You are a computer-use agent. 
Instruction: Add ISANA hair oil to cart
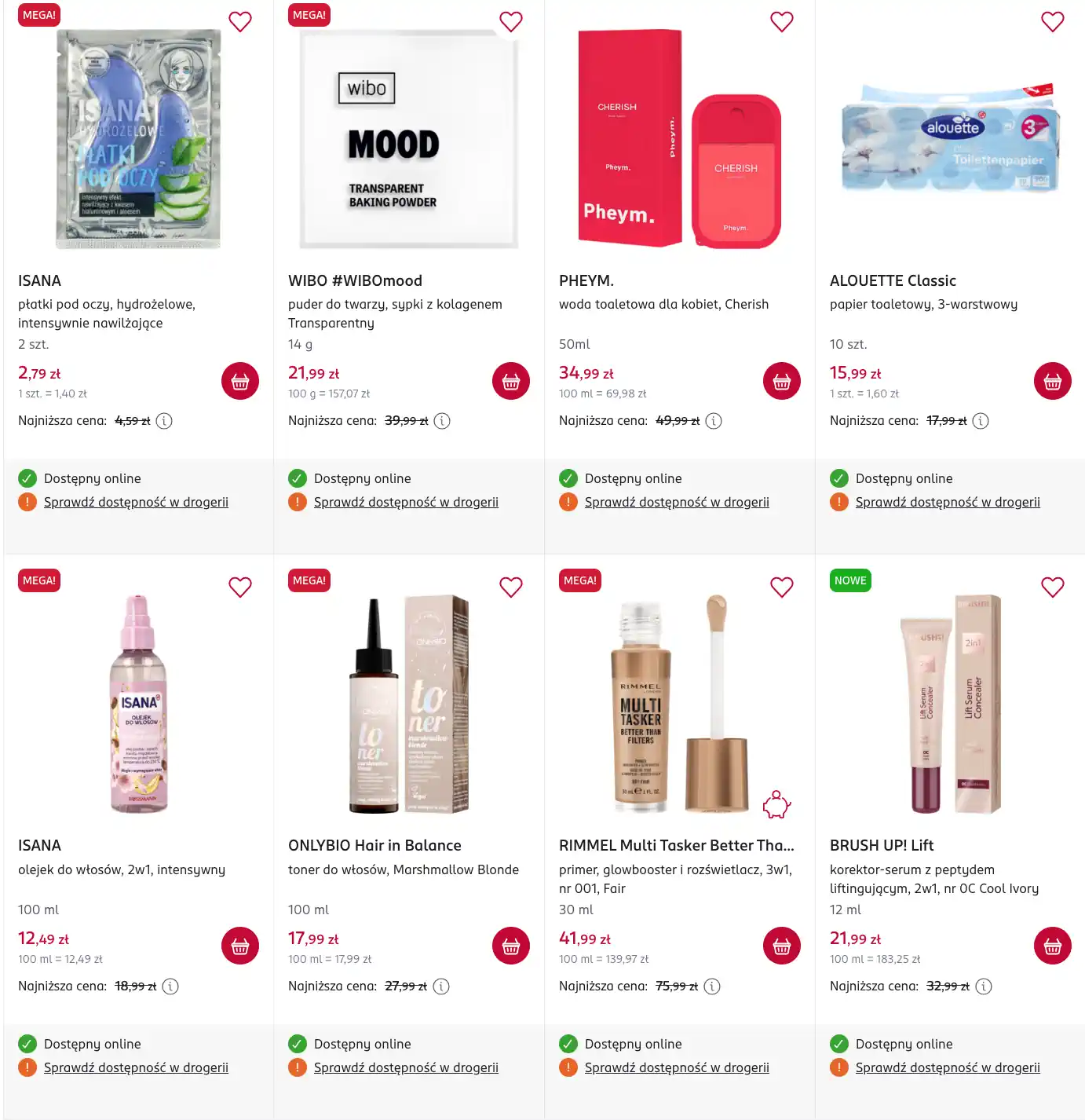click(x=240, y=947)
